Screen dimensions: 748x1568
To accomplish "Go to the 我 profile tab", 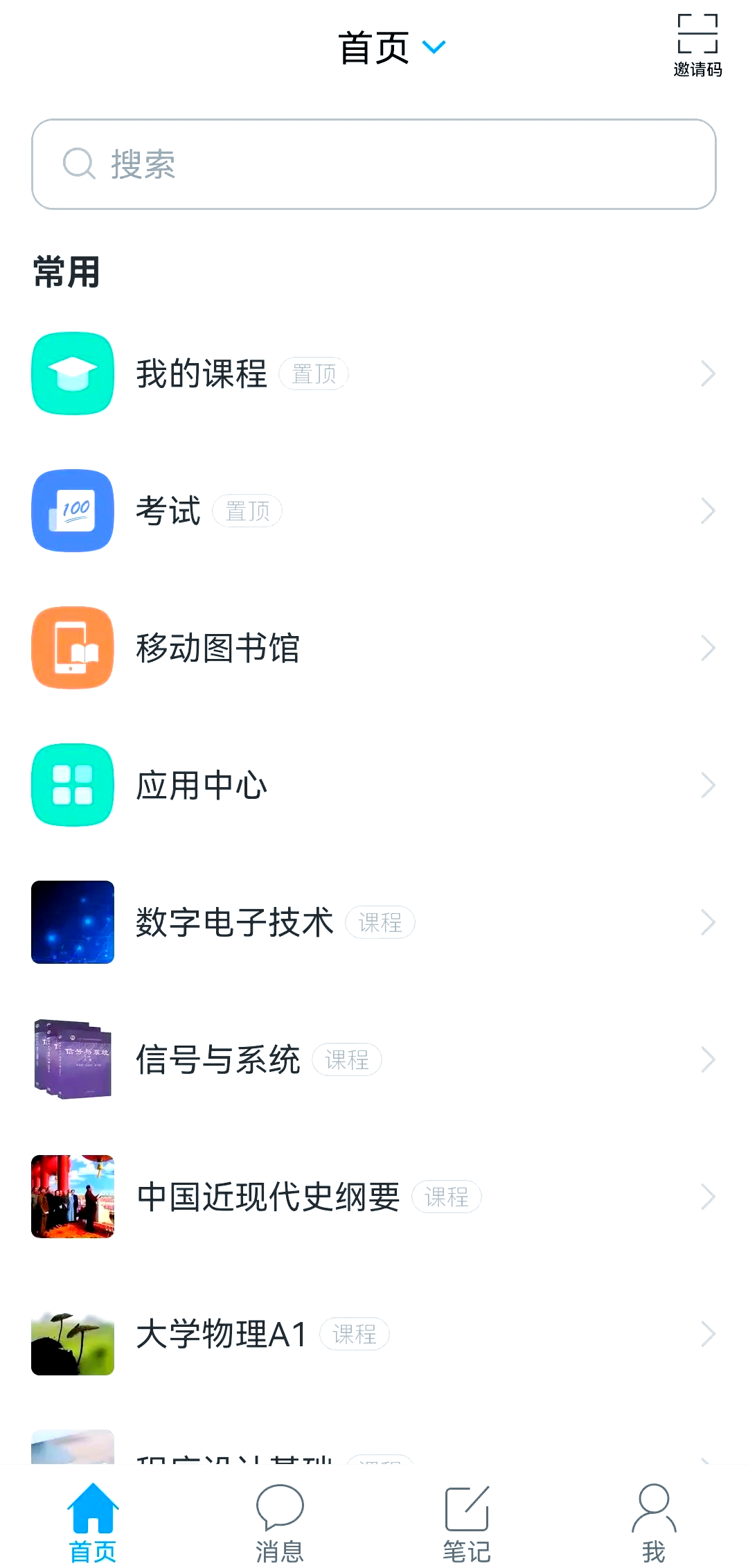I will [x=654, y=1522].
